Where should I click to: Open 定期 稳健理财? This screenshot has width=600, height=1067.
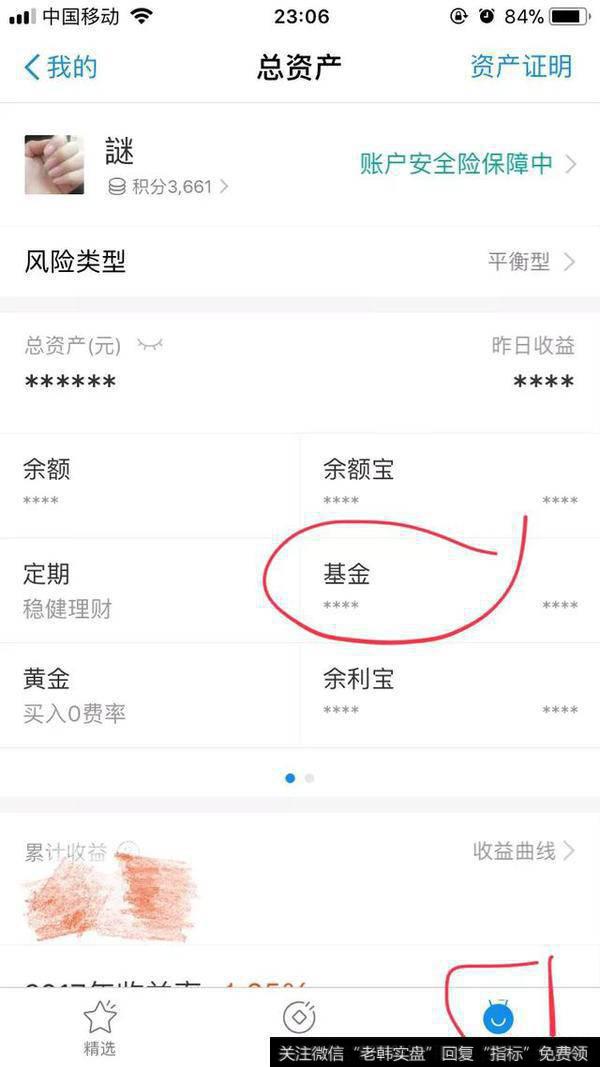pyautogui.click(x=150, y=590)
